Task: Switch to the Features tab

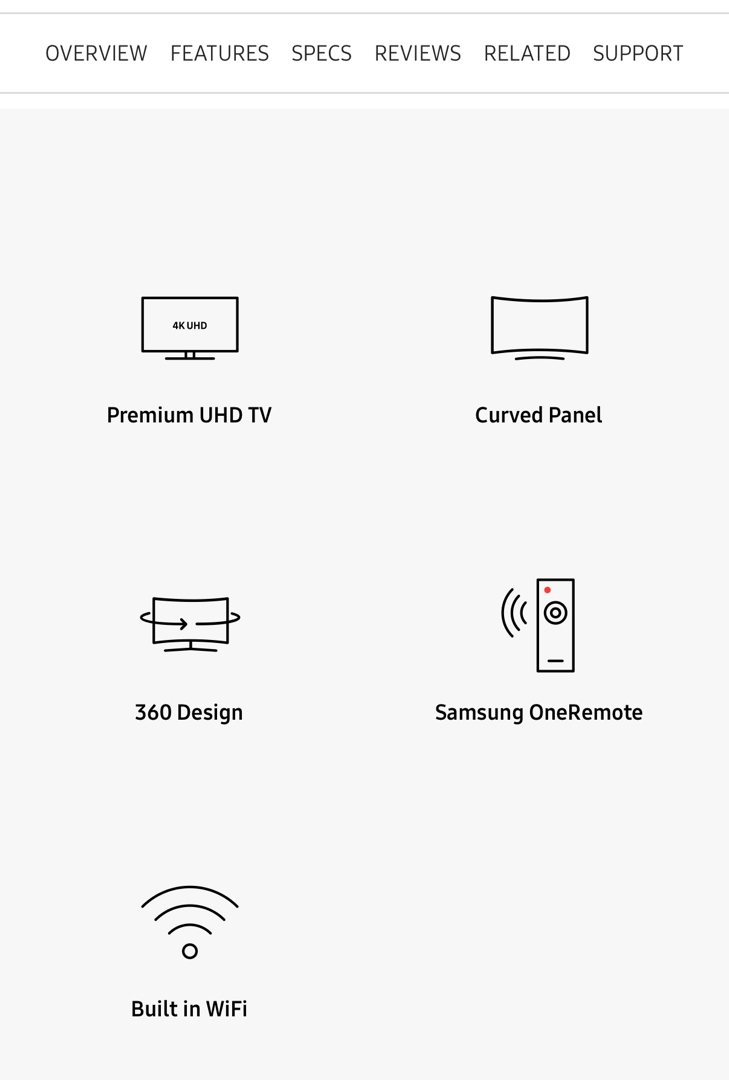Action: [x=219, y=53]
